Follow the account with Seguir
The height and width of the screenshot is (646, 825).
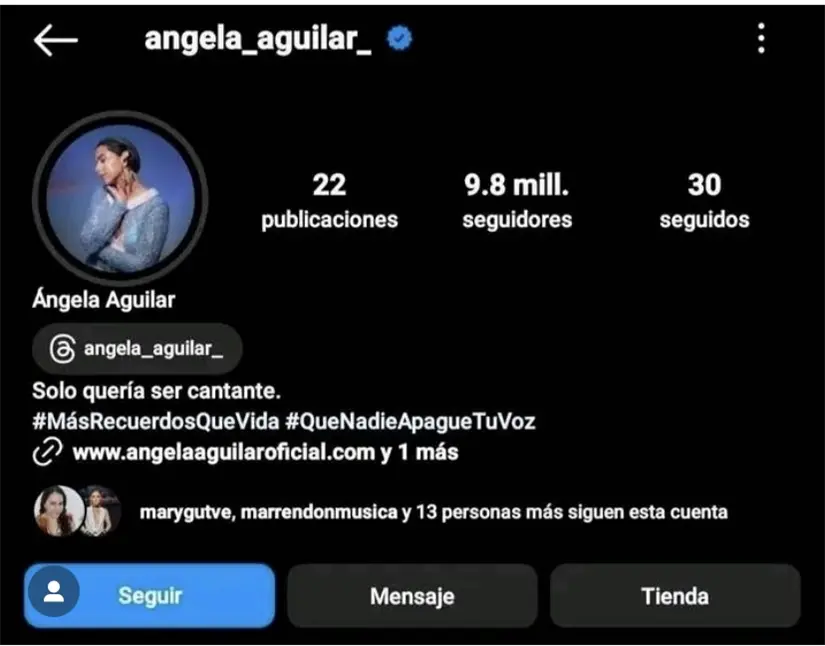pos(150,596)
